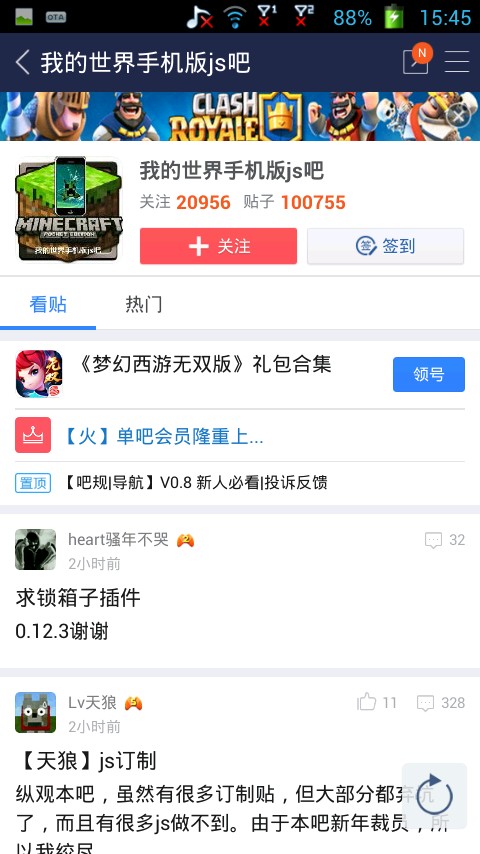Dismiss the Clash Royale banner ad

[x=458, y=116]
